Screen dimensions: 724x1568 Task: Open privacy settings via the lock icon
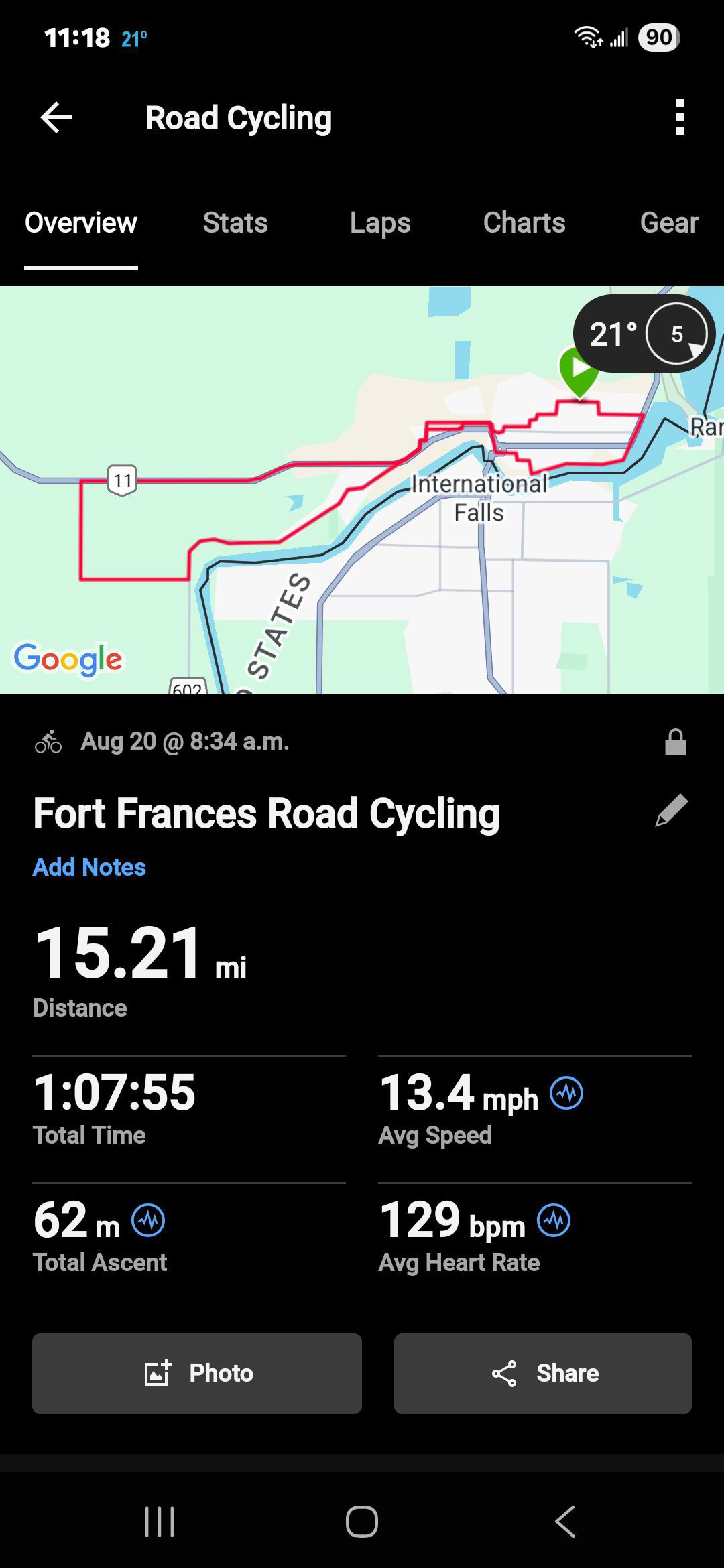coord(676,742)
